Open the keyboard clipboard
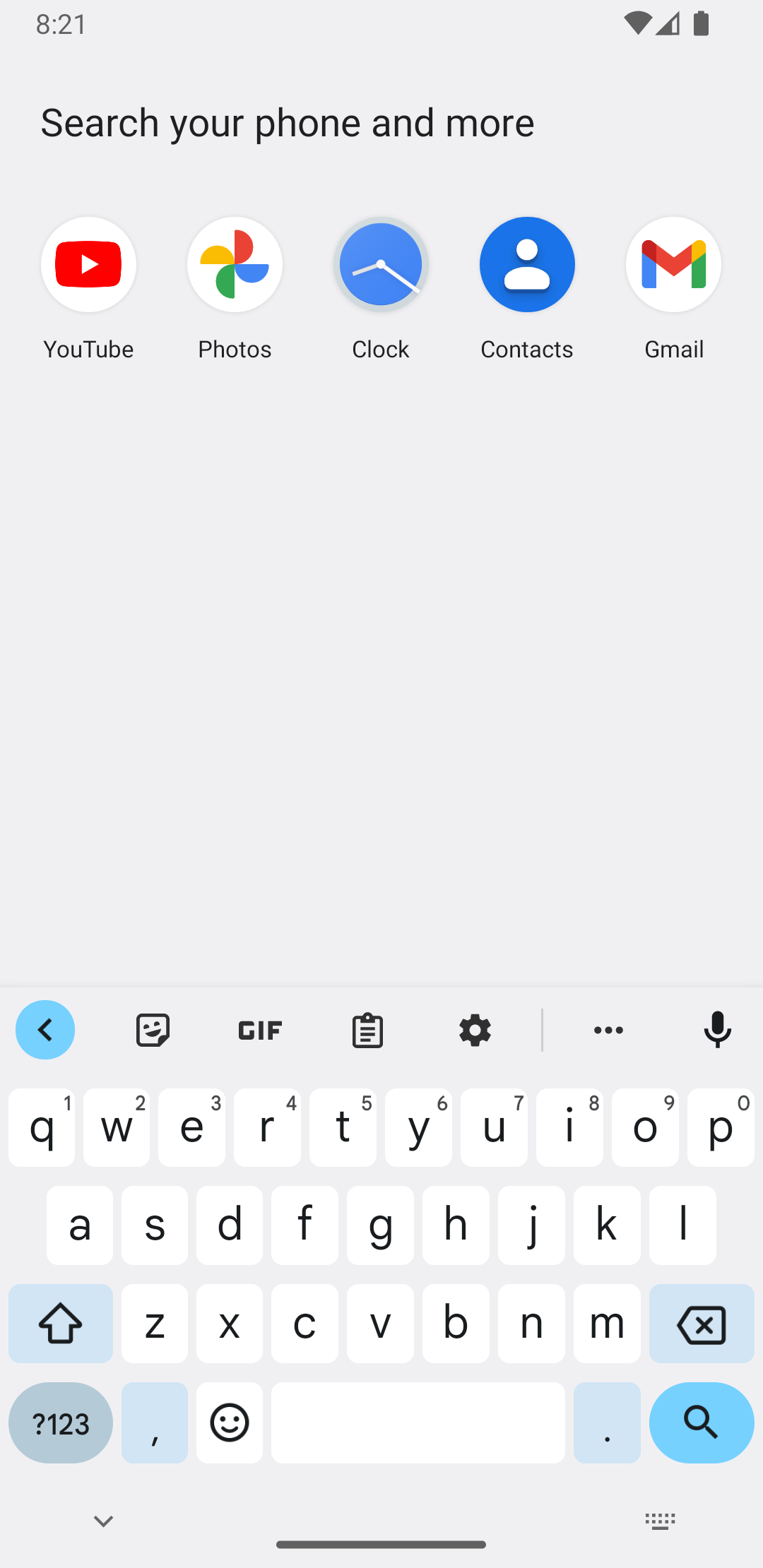This screenshot has height=1568, width=763. point(367,1030)
